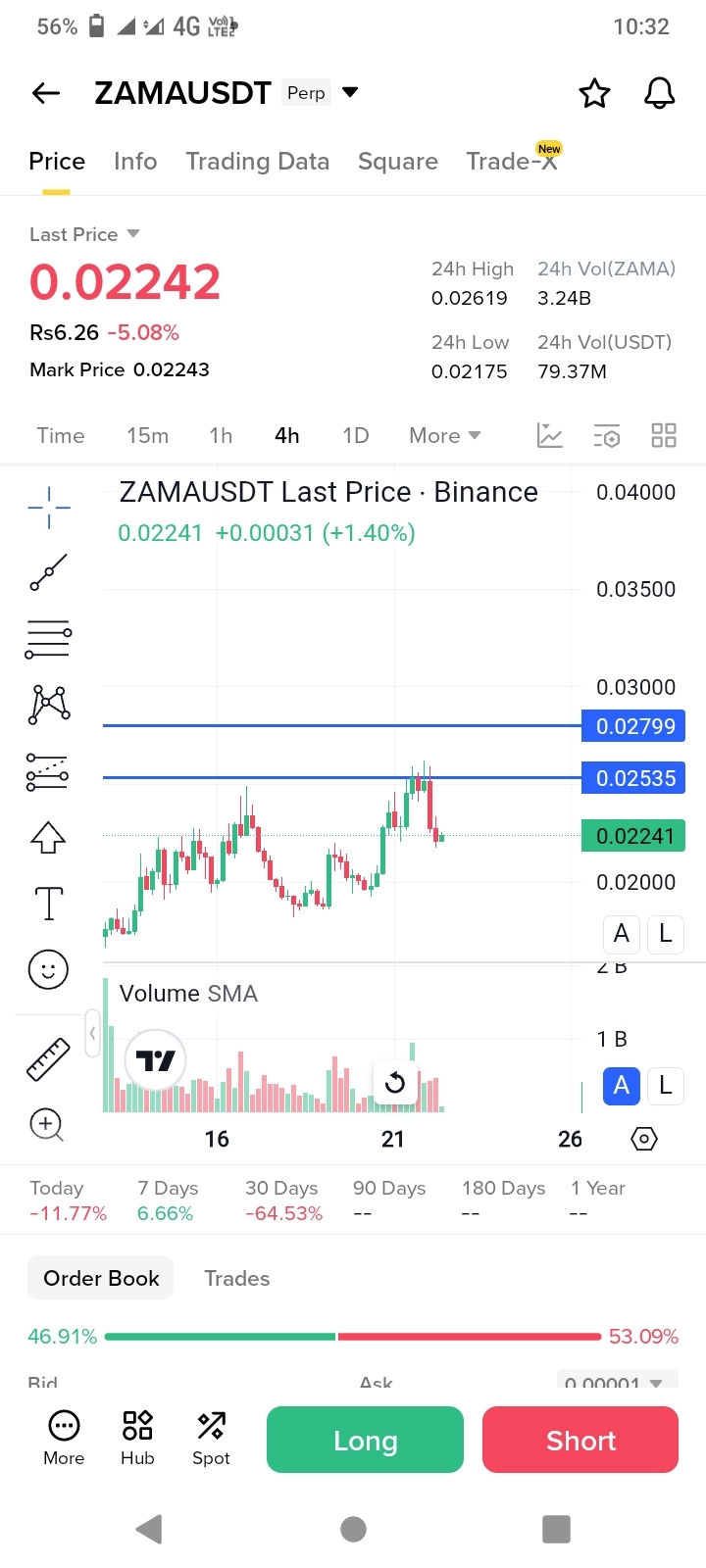Open the Hub shortcut
The image size is (706, 1568).
coord(137,1437)
